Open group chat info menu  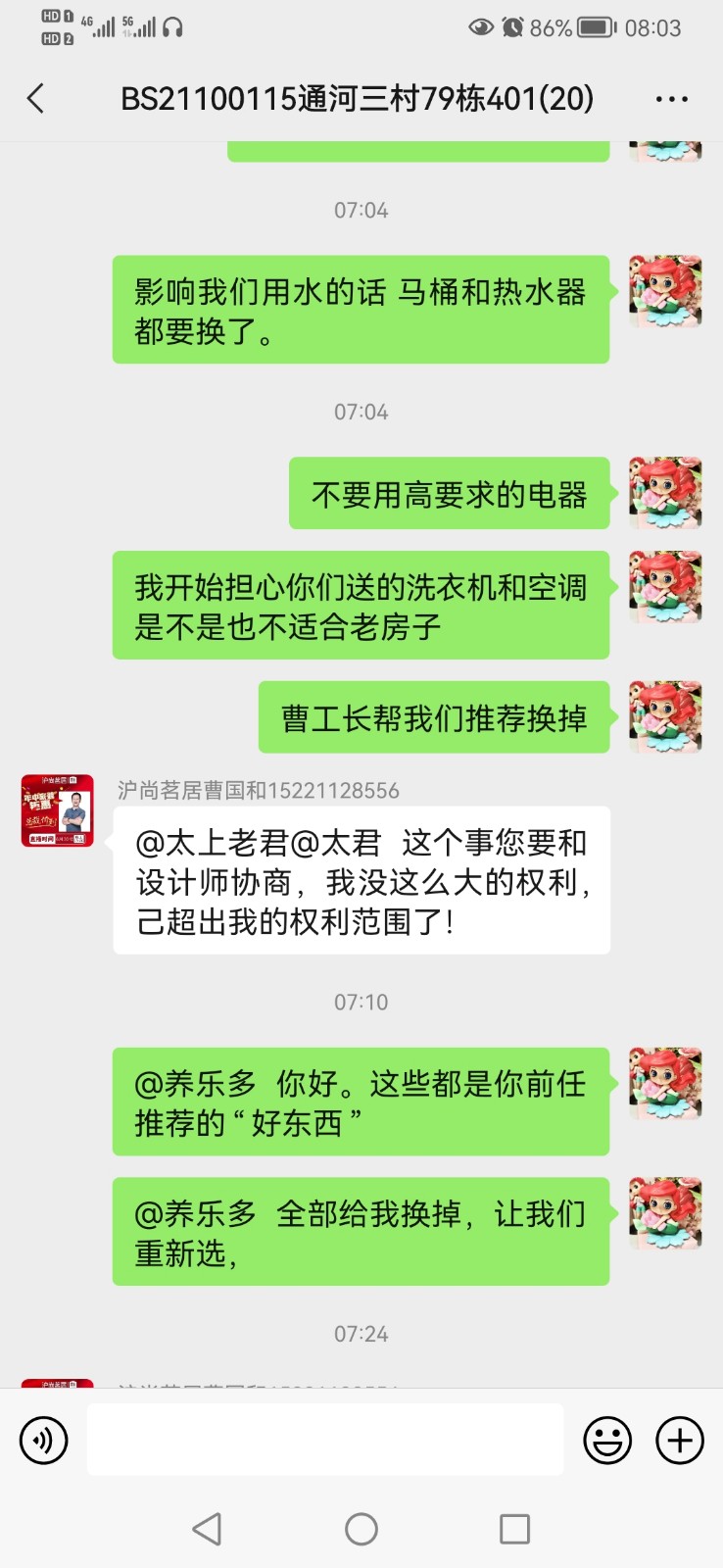(671, 99)
